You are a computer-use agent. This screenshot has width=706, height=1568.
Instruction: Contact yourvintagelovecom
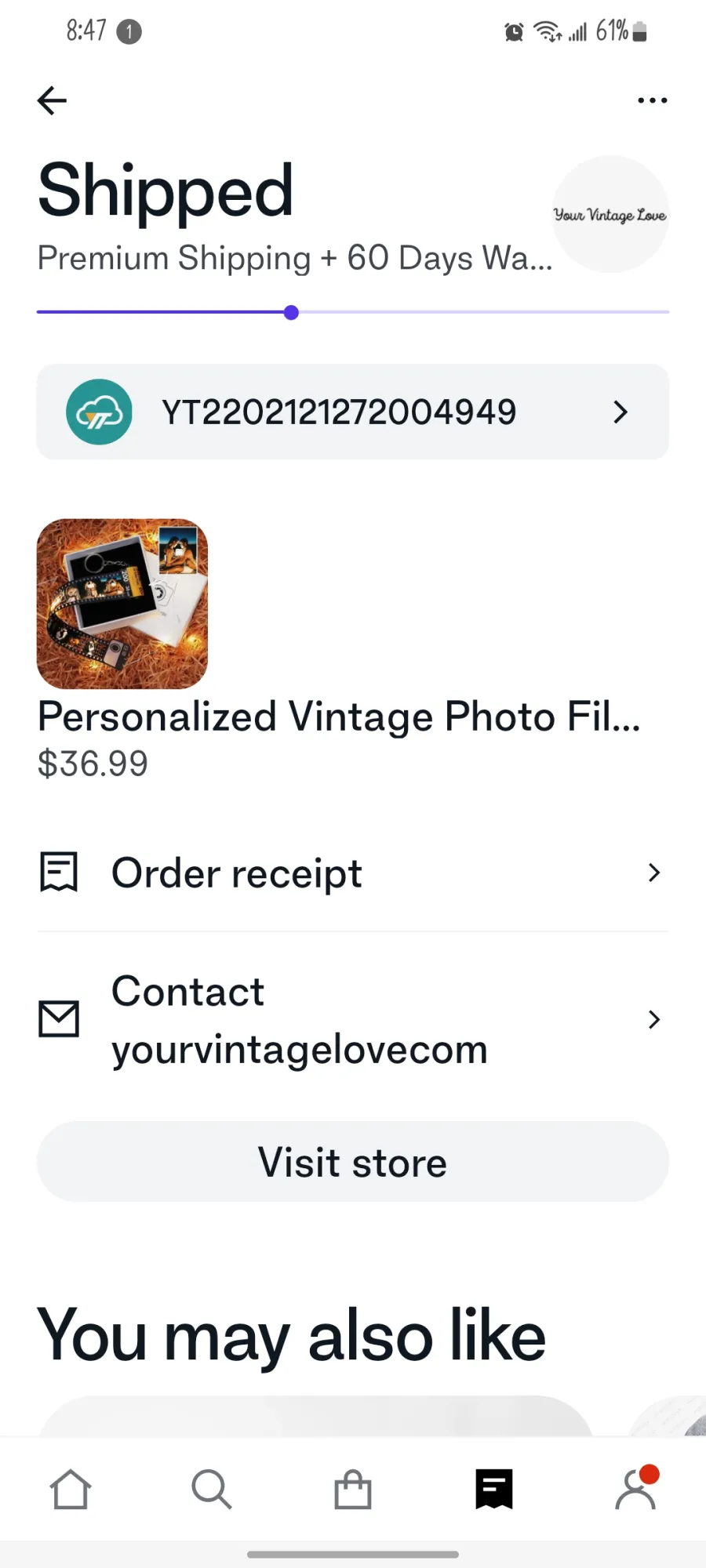[x=353, y=1019]
